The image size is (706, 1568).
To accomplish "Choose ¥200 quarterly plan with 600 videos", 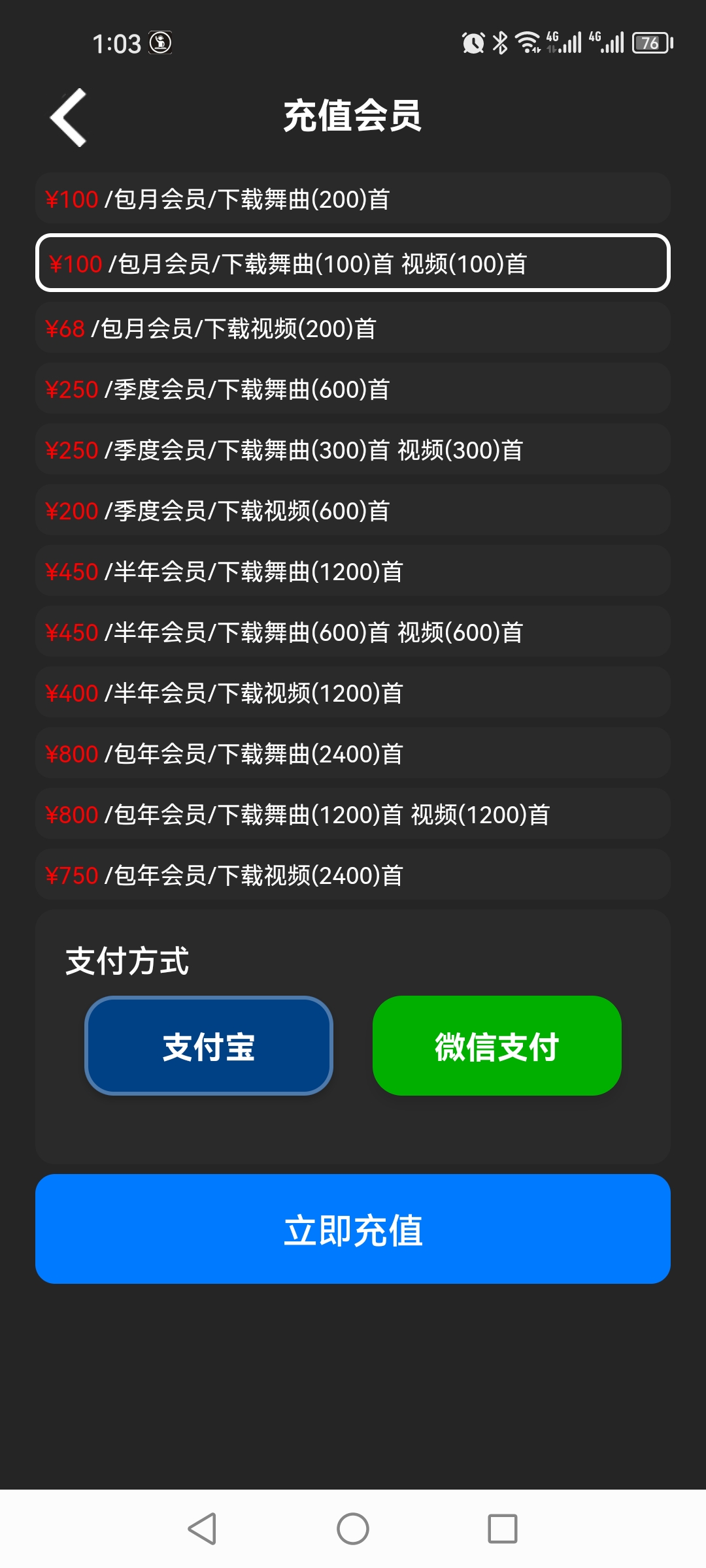I will coord(353,510).
